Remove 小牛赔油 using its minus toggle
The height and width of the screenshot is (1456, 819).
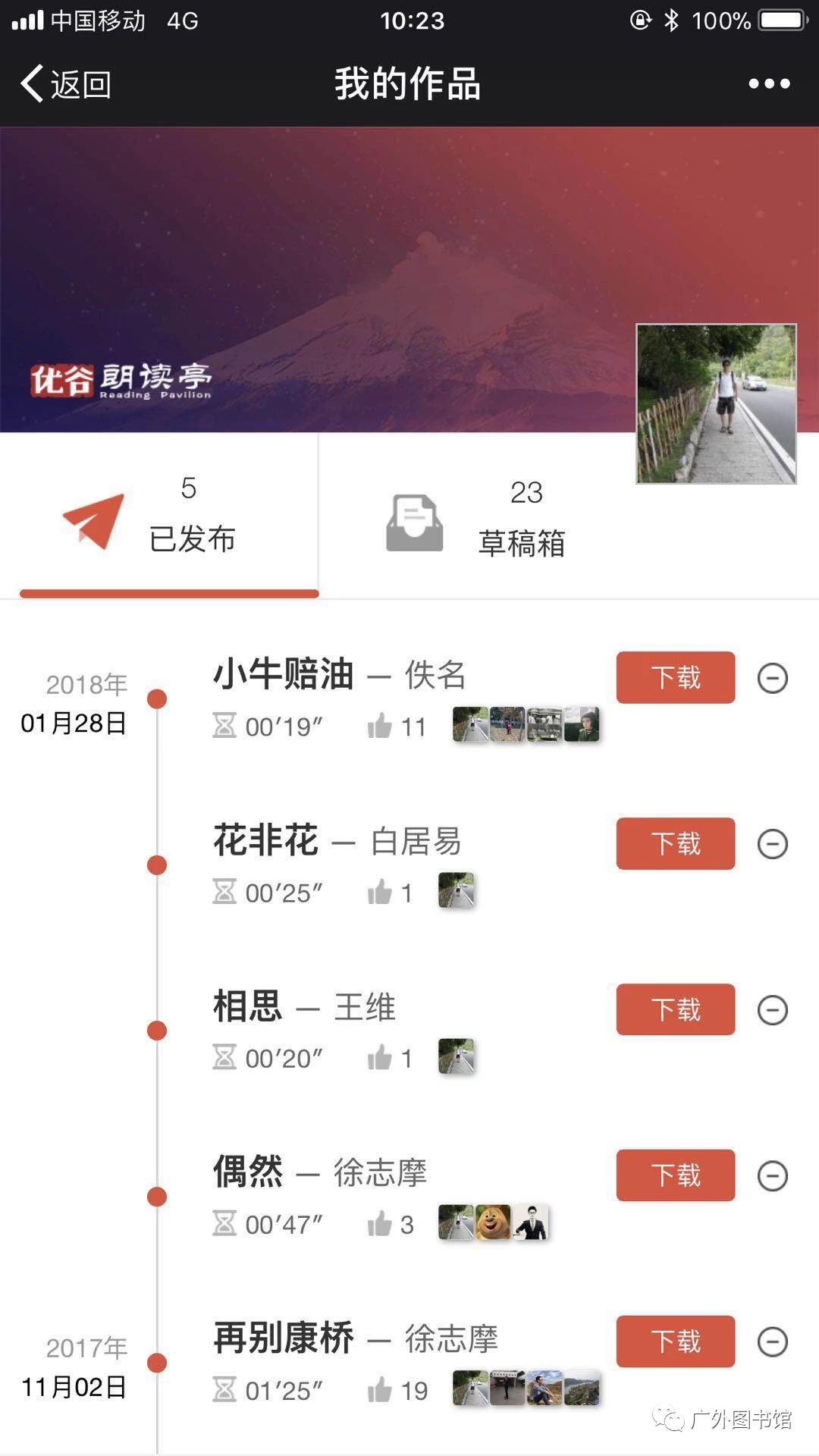pyautogui.click(x=773, y=678)
